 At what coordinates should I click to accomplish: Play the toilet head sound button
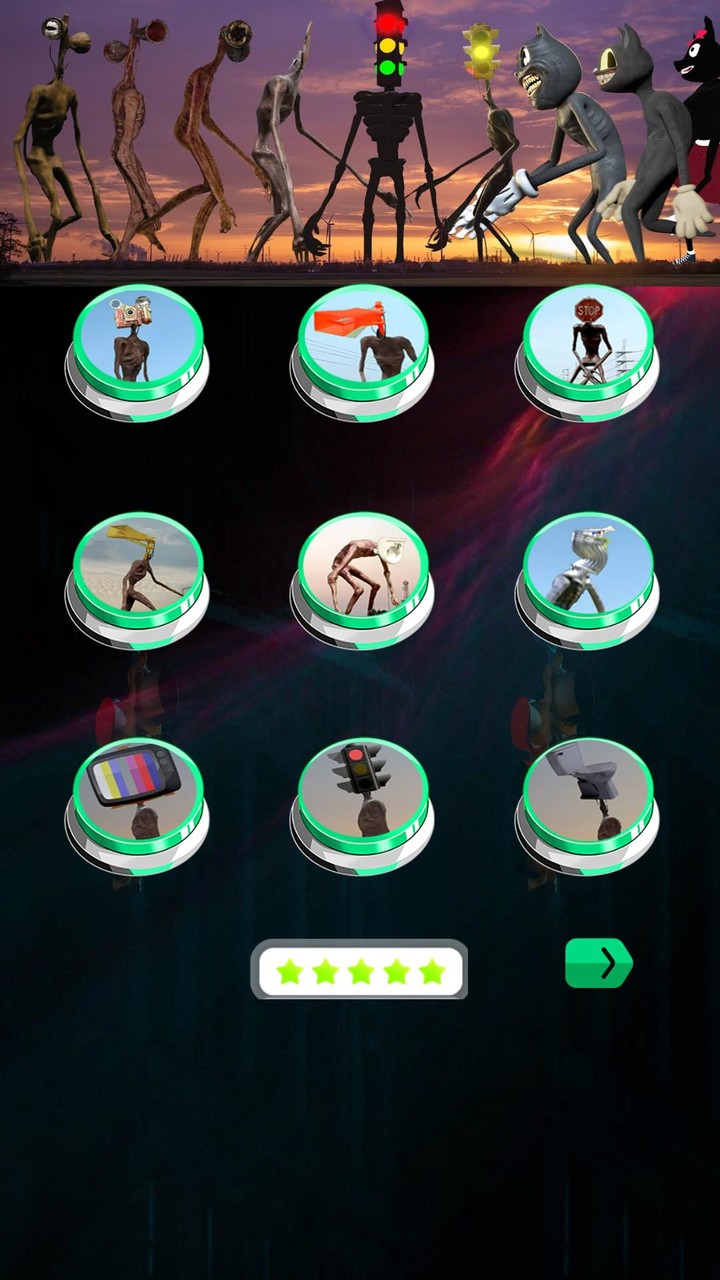point(588,806)
